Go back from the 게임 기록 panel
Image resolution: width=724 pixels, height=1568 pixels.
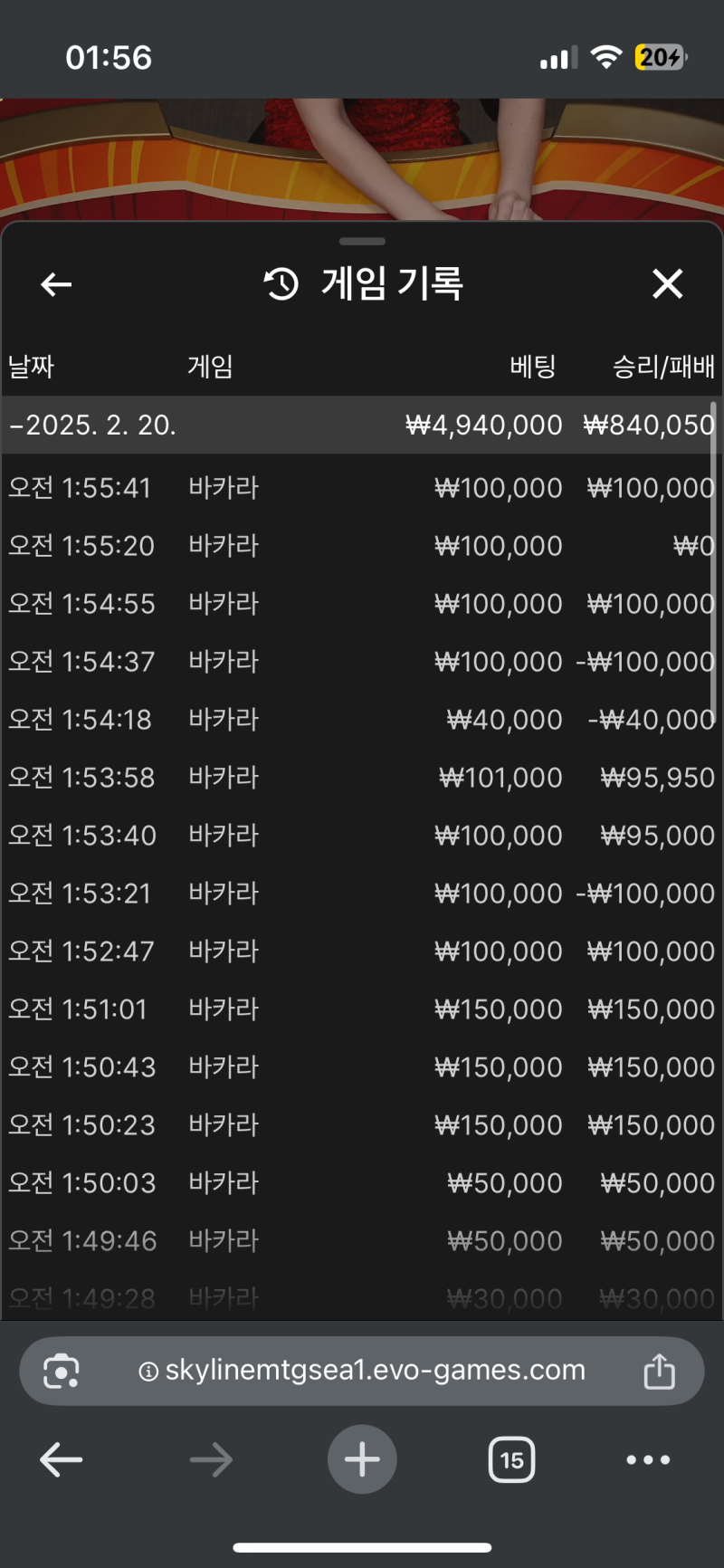(56, 284)
